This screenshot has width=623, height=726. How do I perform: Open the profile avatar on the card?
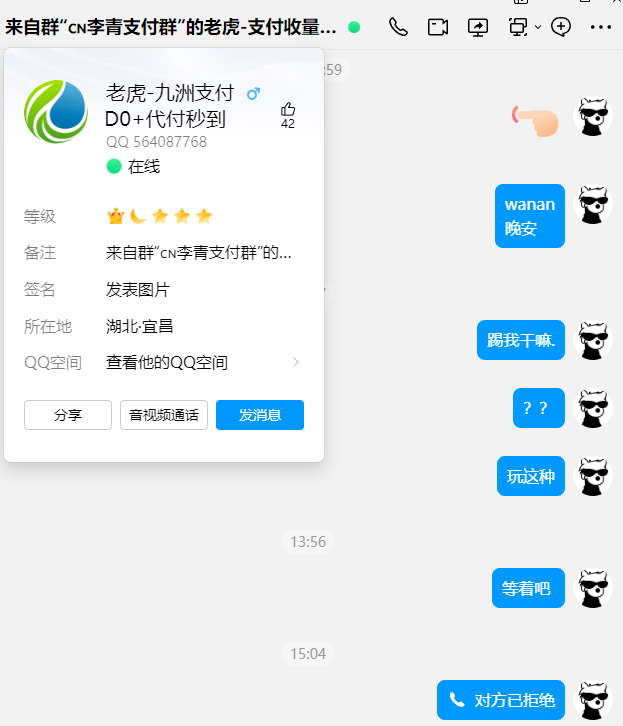point(56,112)
